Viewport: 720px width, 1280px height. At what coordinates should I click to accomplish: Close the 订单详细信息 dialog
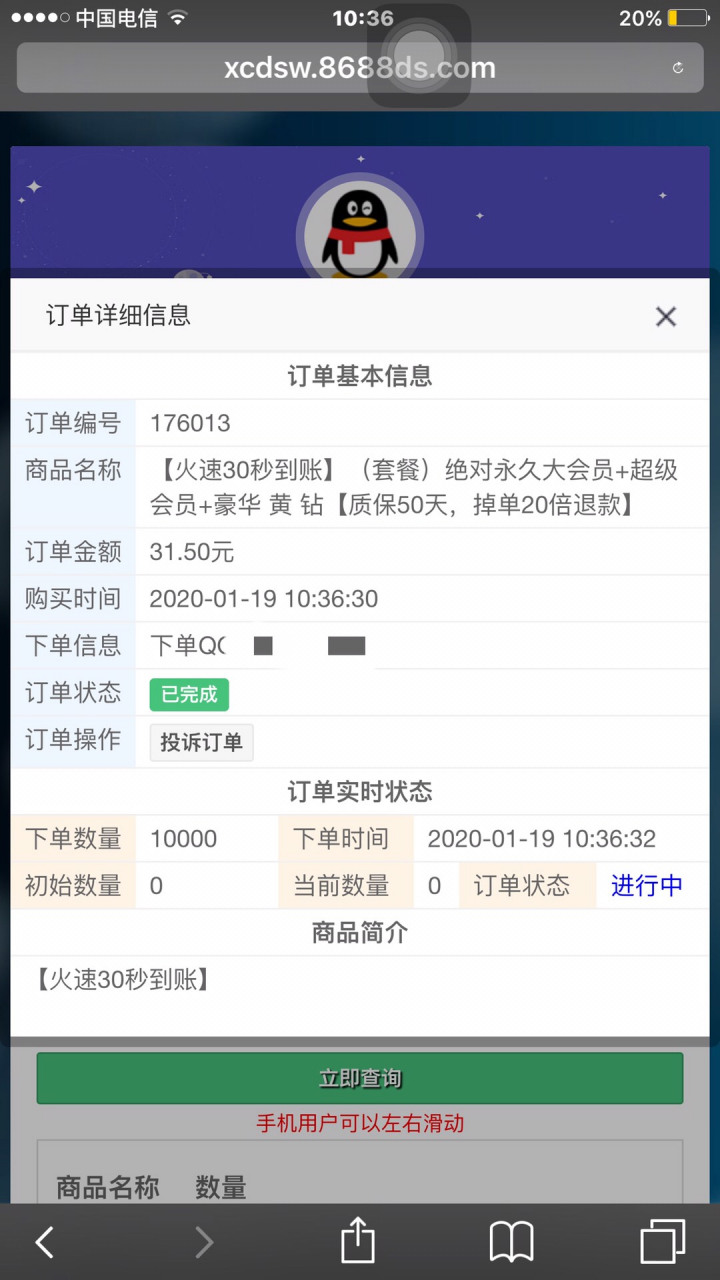665,316
